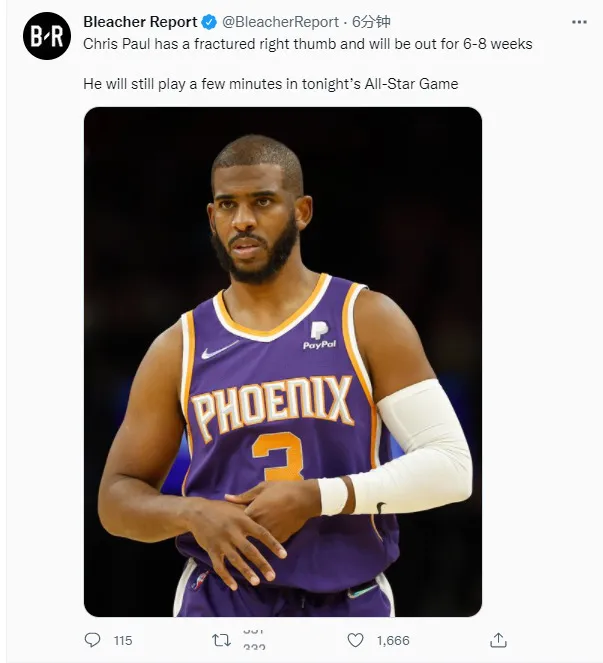Share this tweet
The height and width of the screenshot is (663, 603).
click(499, 640)
